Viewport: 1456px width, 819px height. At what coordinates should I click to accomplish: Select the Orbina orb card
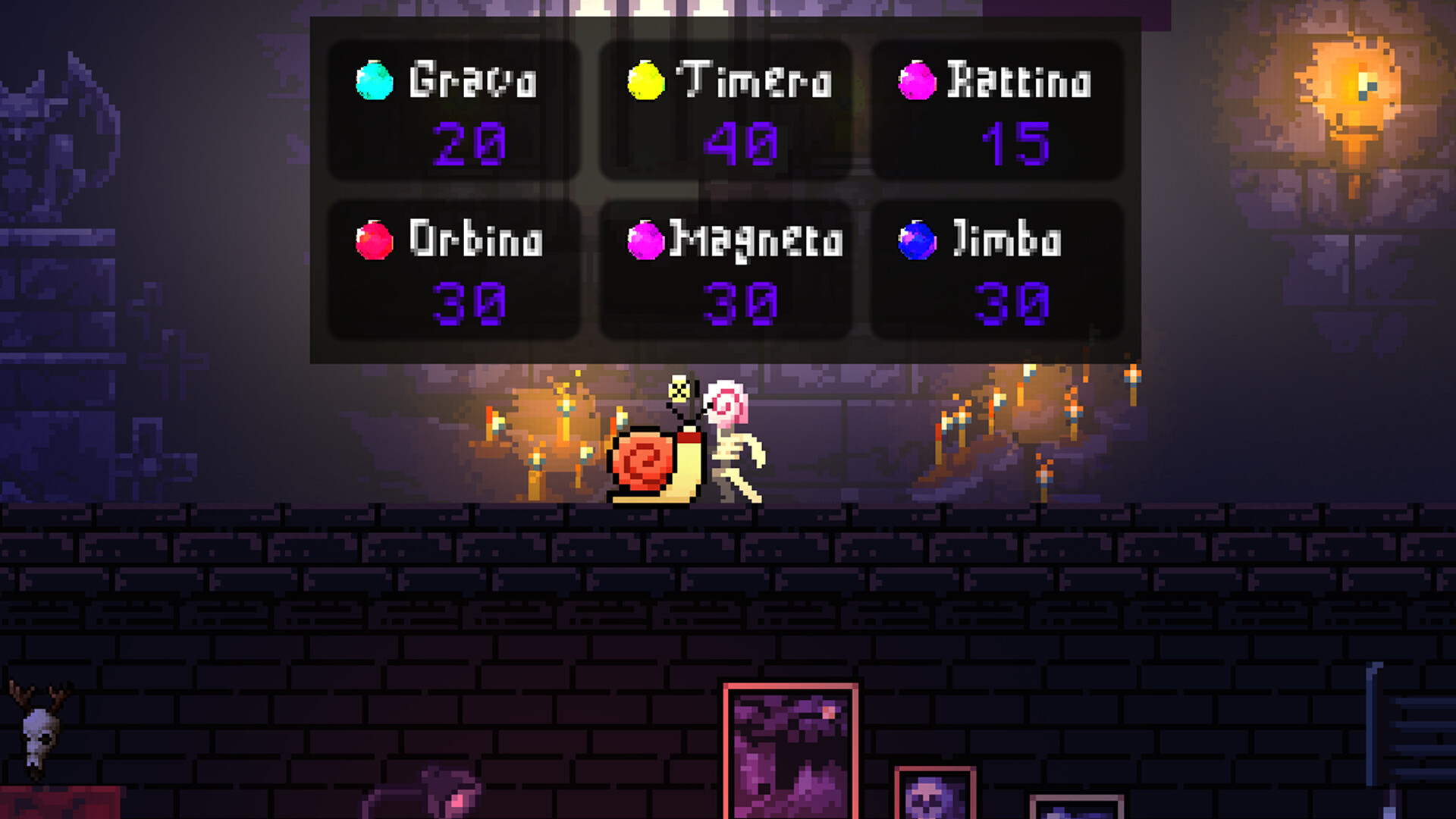[x=453, y=270]
